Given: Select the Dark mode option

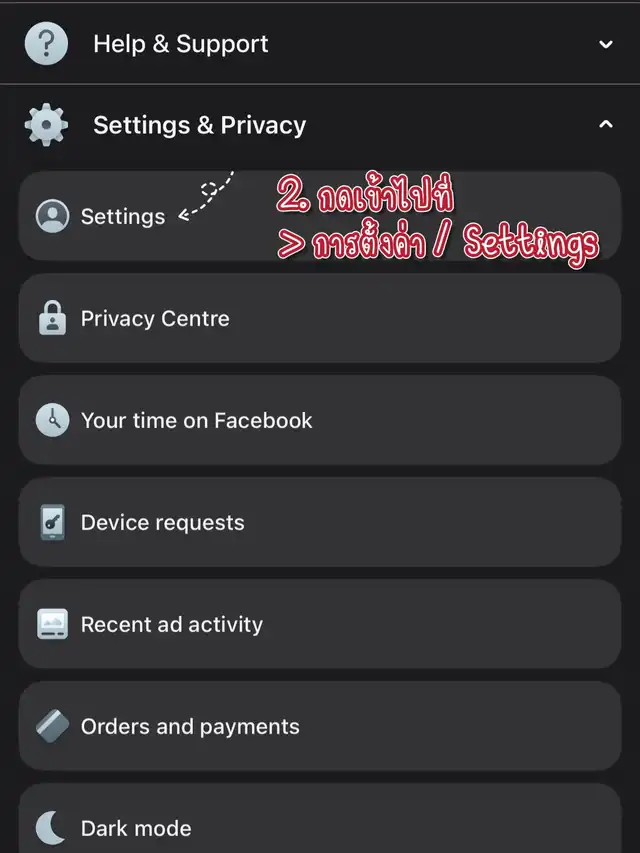Looking at the screenshot, I should tap(136, 828).
